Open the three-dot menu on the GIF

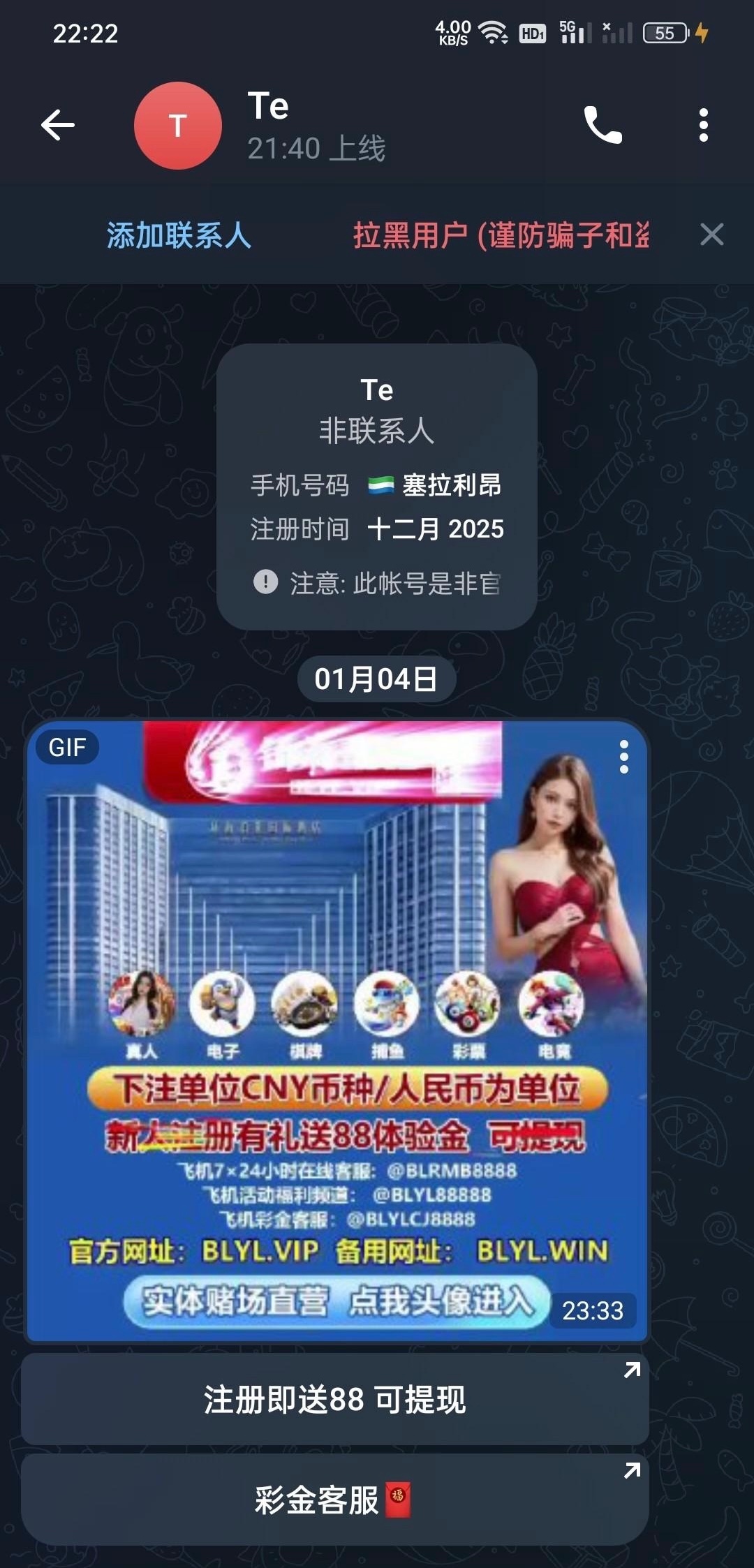pos(623,757)
